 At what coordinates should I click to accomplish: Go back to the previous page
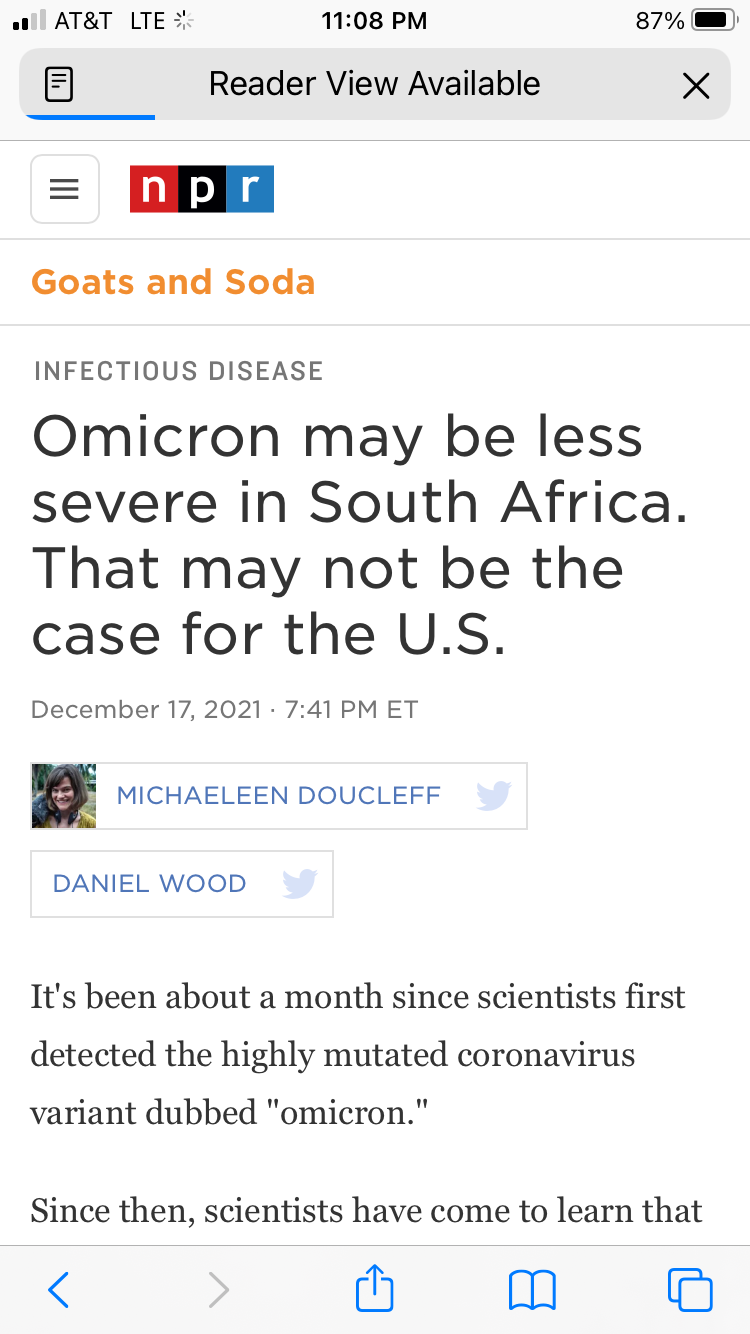click(x=58, y=1289)
